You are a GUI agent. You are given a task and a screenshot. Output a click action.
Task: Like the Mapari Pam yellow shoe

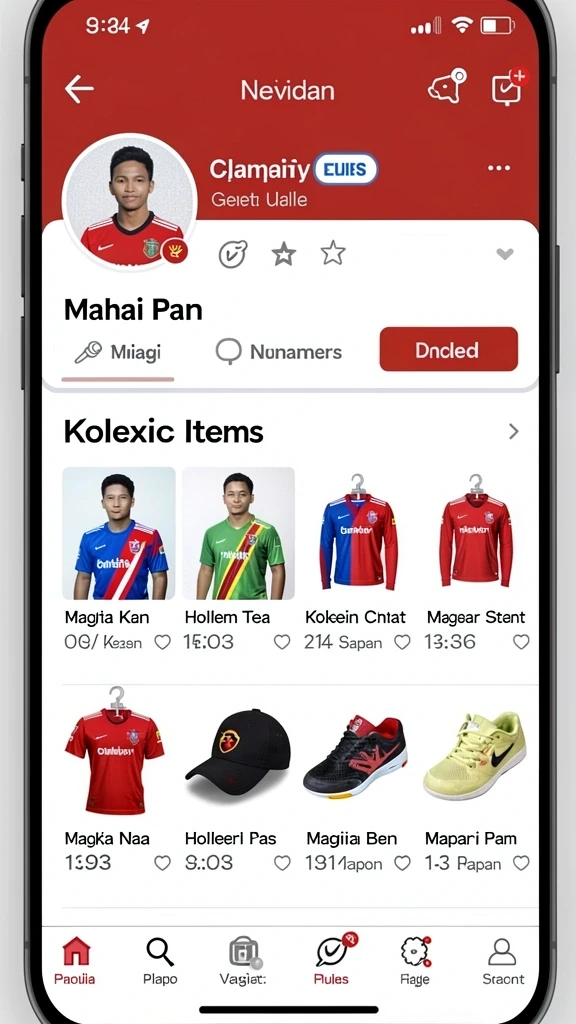pos(521,863)
